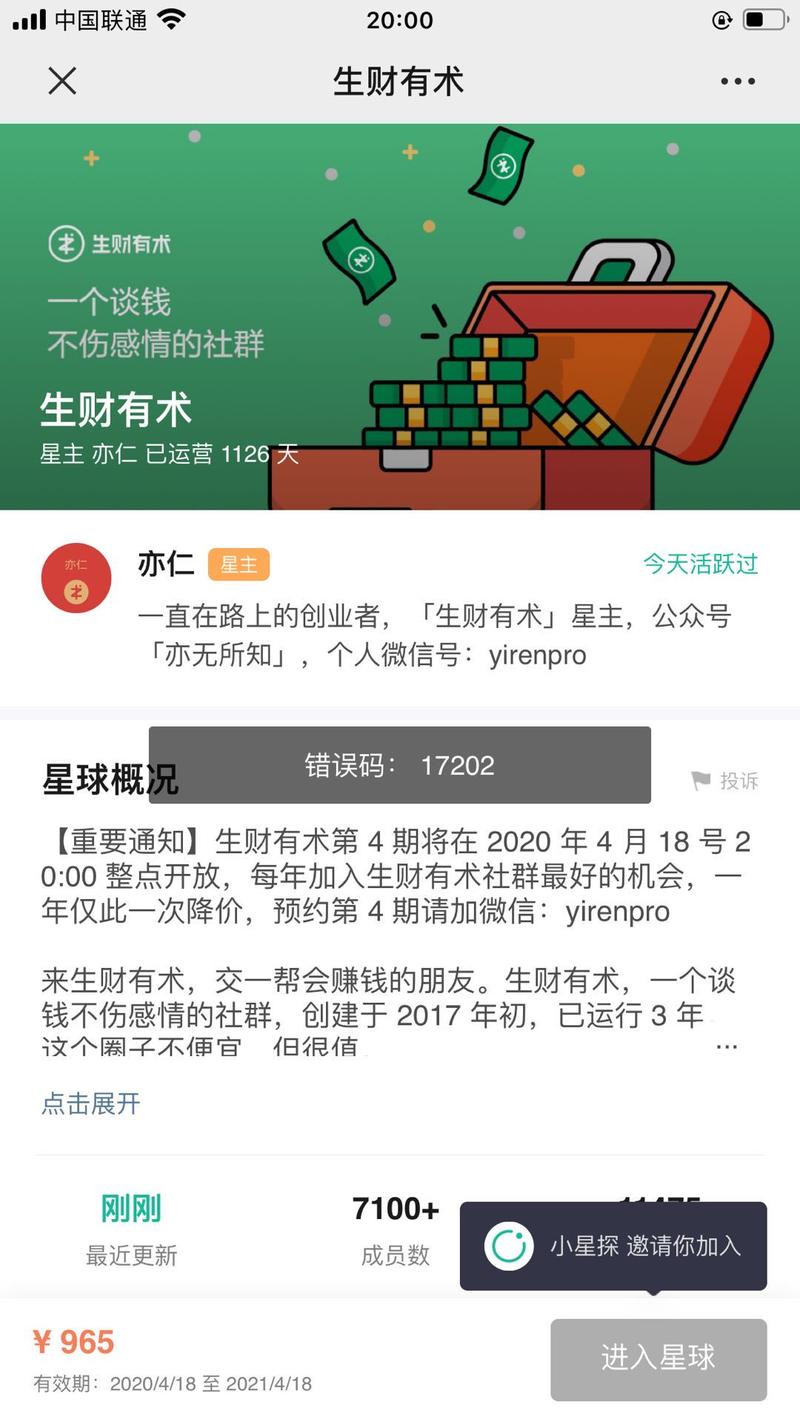
Task: Tap the orange 星主 badge beside 亦仁
Action: (238, 565)
